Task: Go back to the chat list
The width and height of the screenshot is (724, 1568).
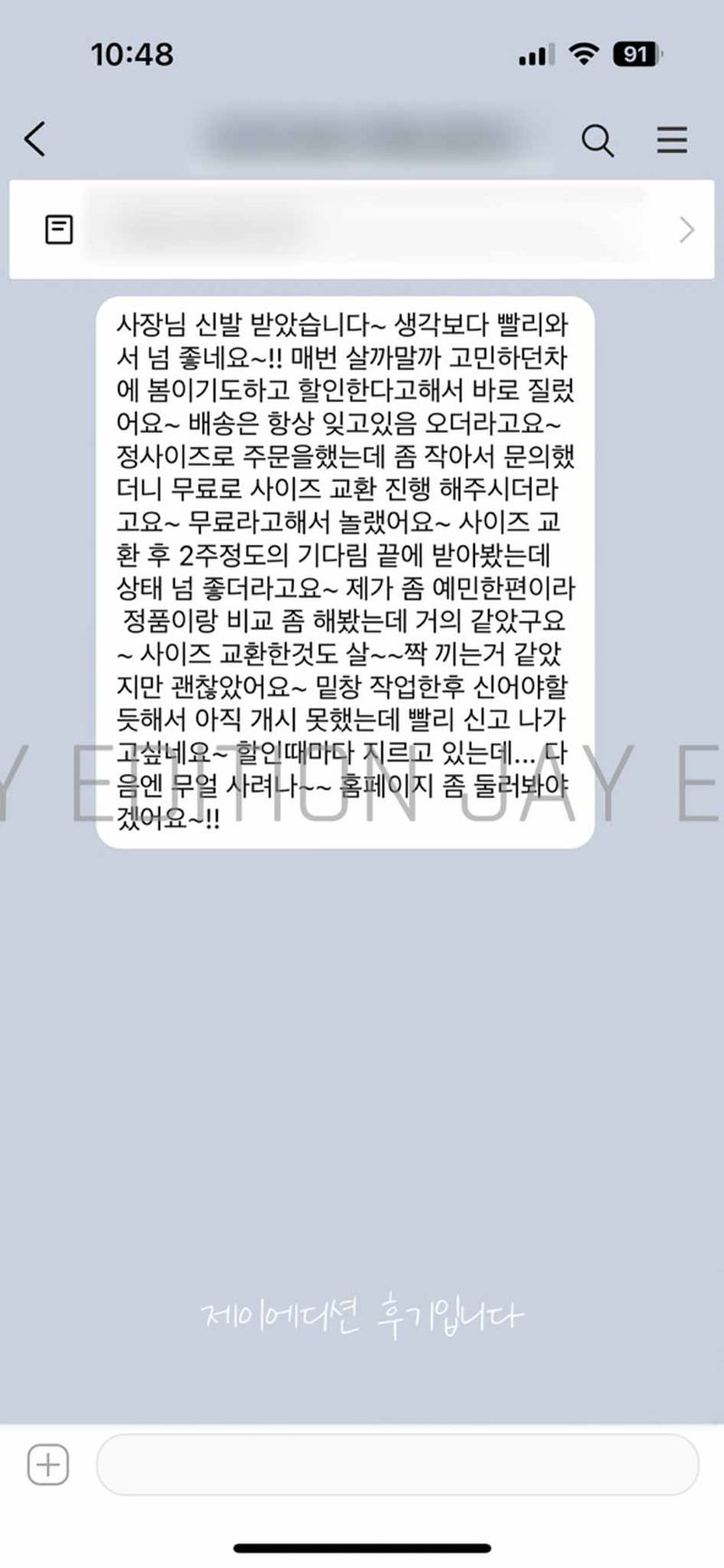Action: click(x=34, y=139)
